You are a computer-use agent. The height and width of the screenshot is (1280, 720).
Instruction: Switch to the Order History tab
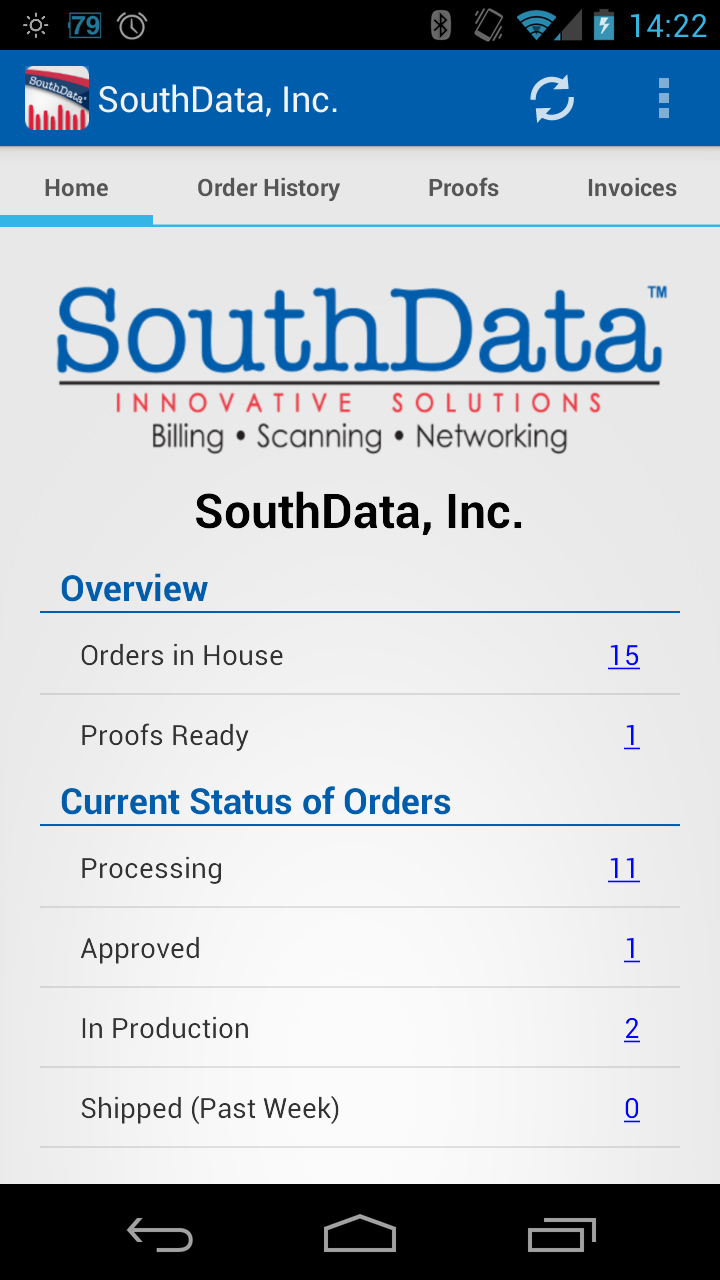(x=268, y=188)
